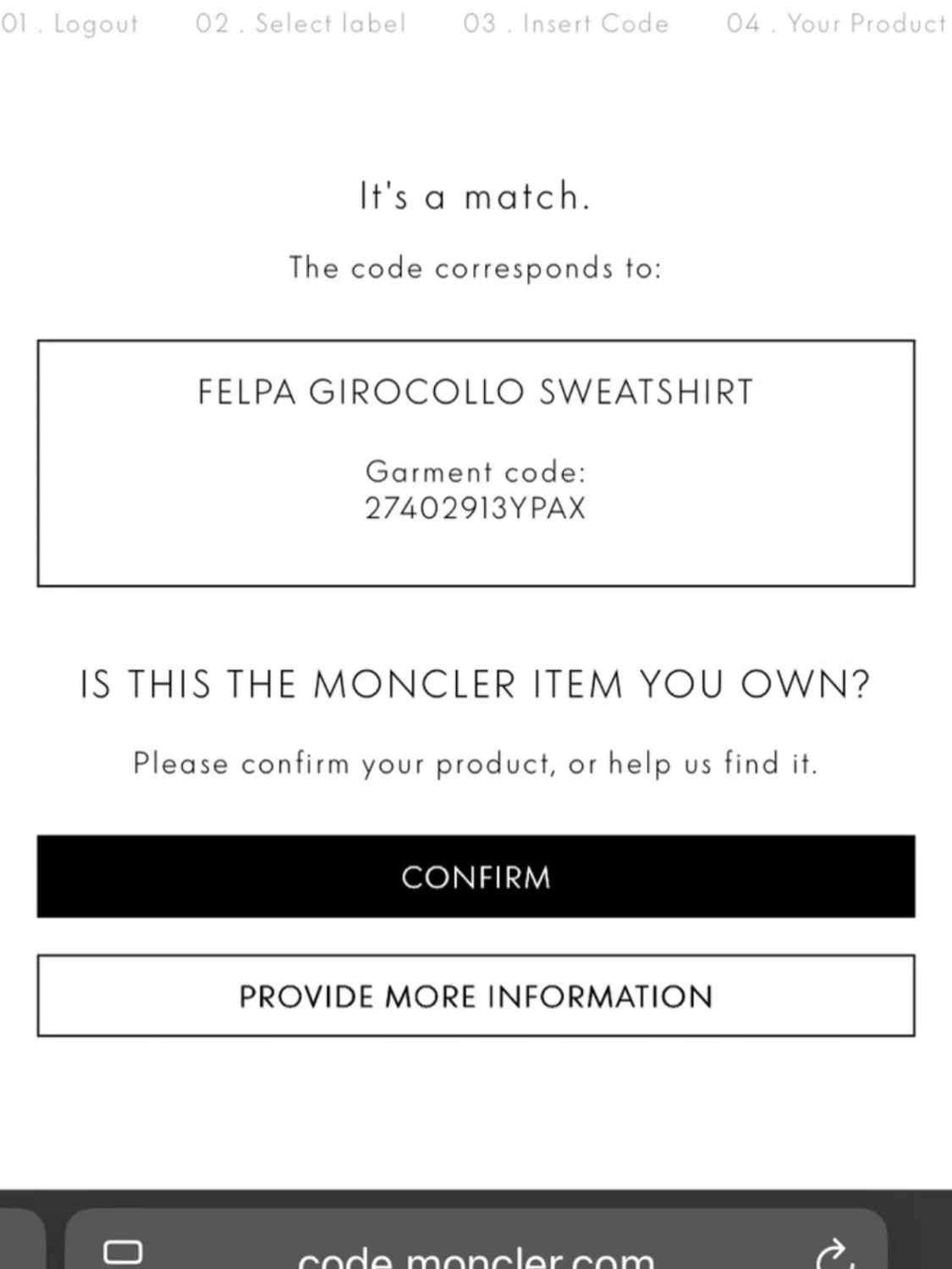Tap the confirm your product helper text

pos(476,762)
